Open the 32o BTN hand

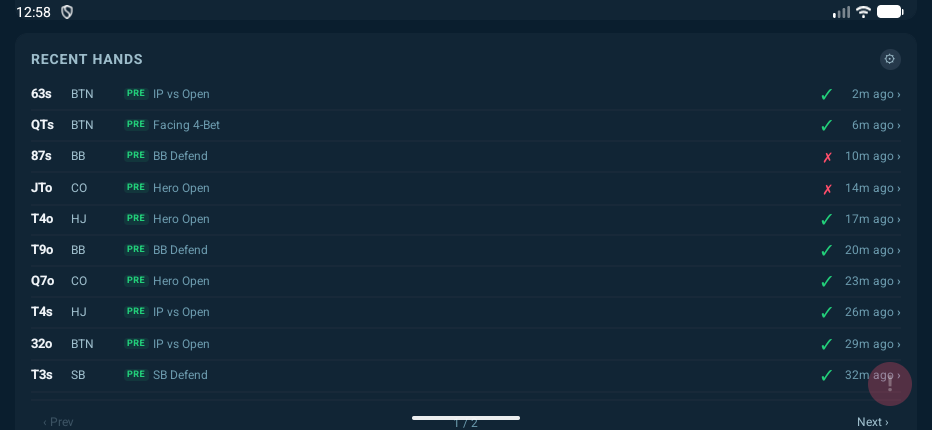465,344
